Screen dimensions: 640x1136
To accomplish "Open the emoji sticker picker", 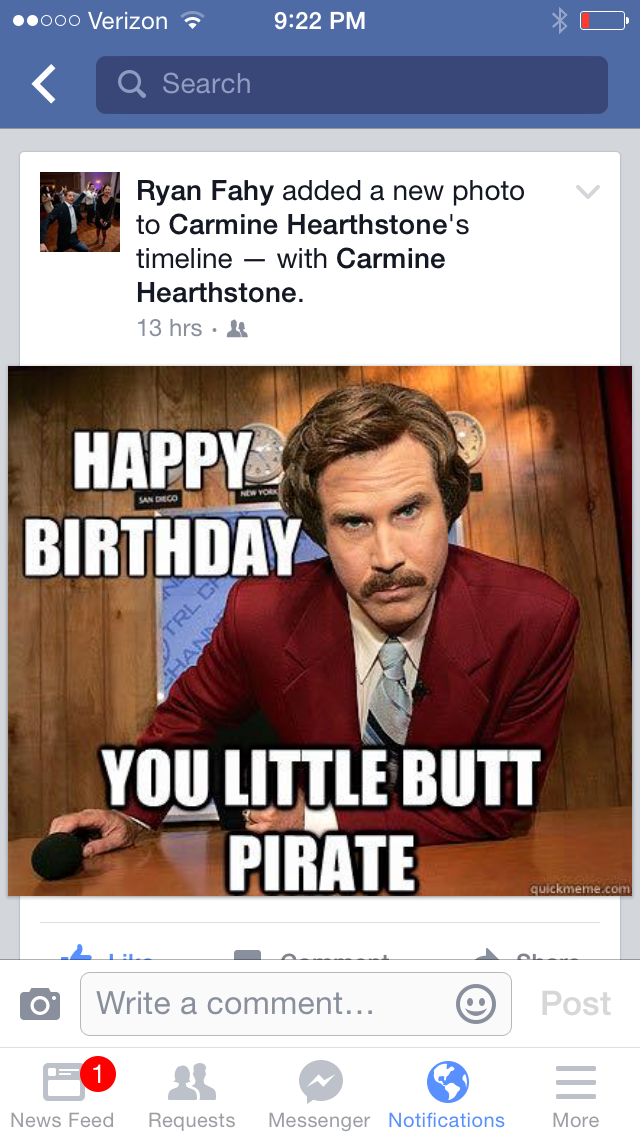I will [476, 1004].
